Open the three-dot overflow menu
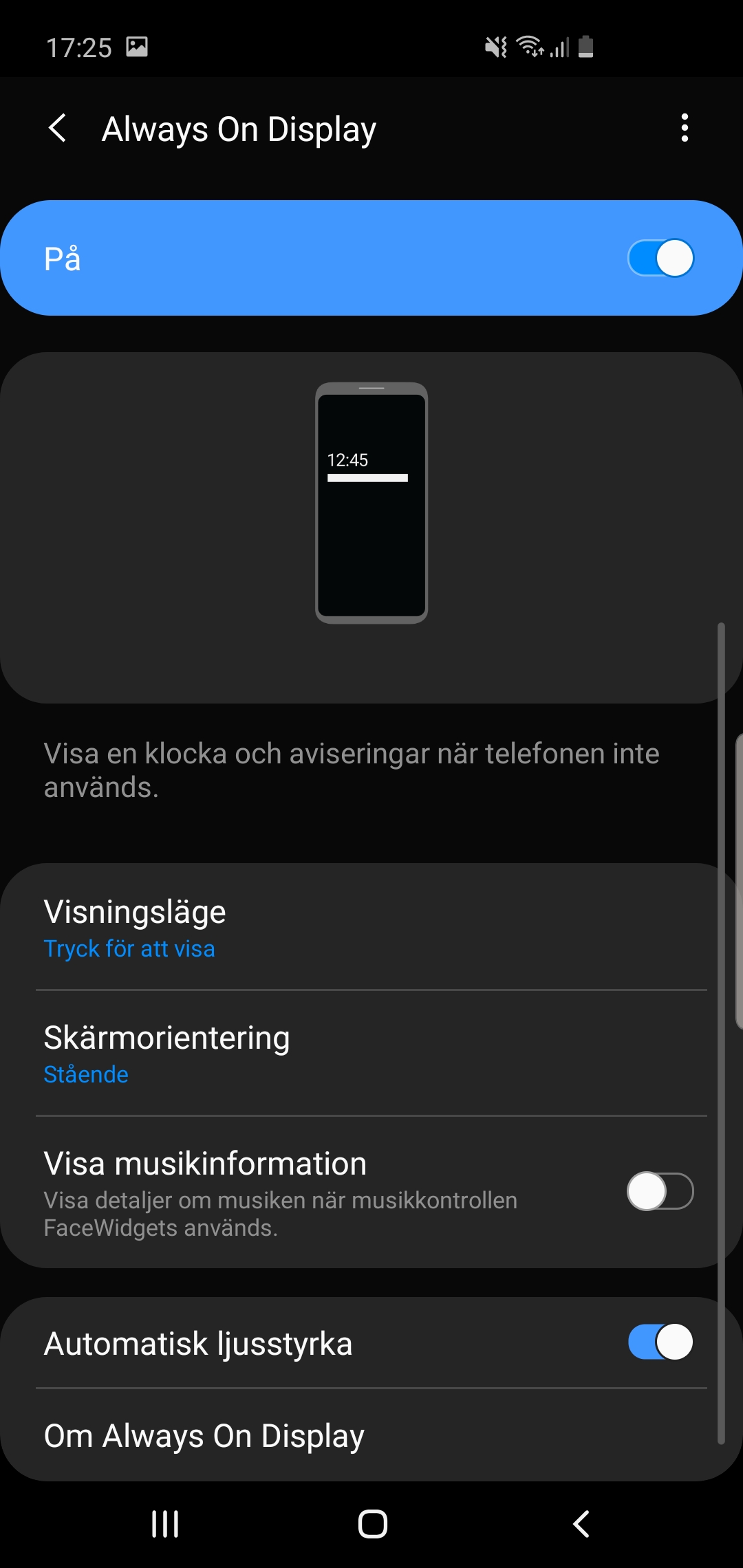 (684, 128)
